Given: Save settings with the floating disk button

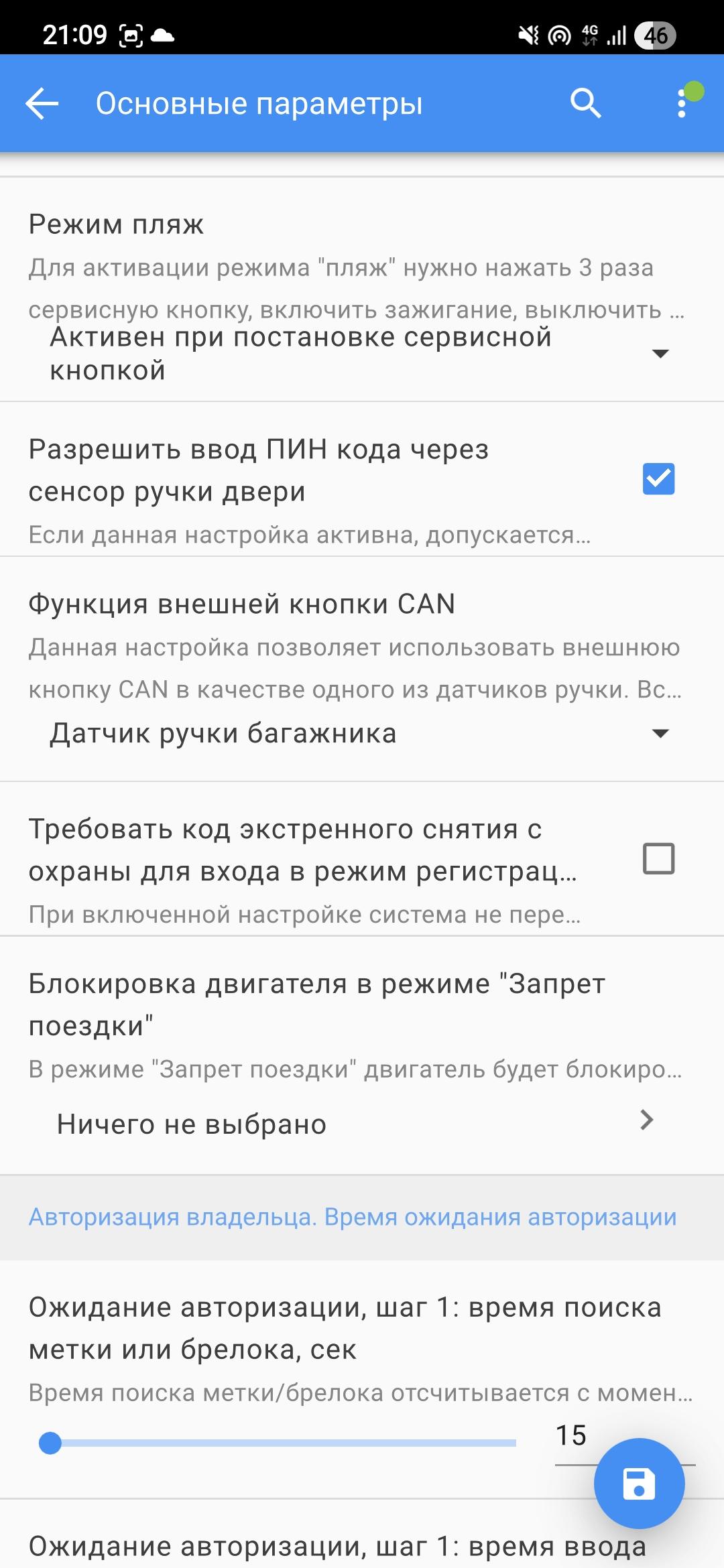Looking at the screenshot, I should pos(639,1483).
